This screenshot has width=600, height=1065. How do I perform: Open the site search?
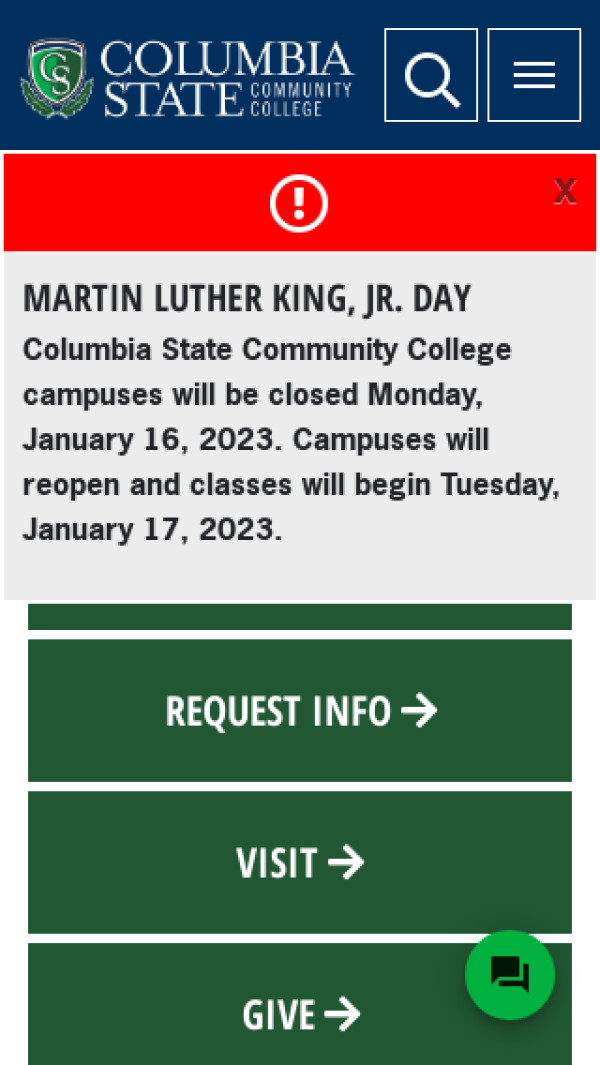pos(431,75)
